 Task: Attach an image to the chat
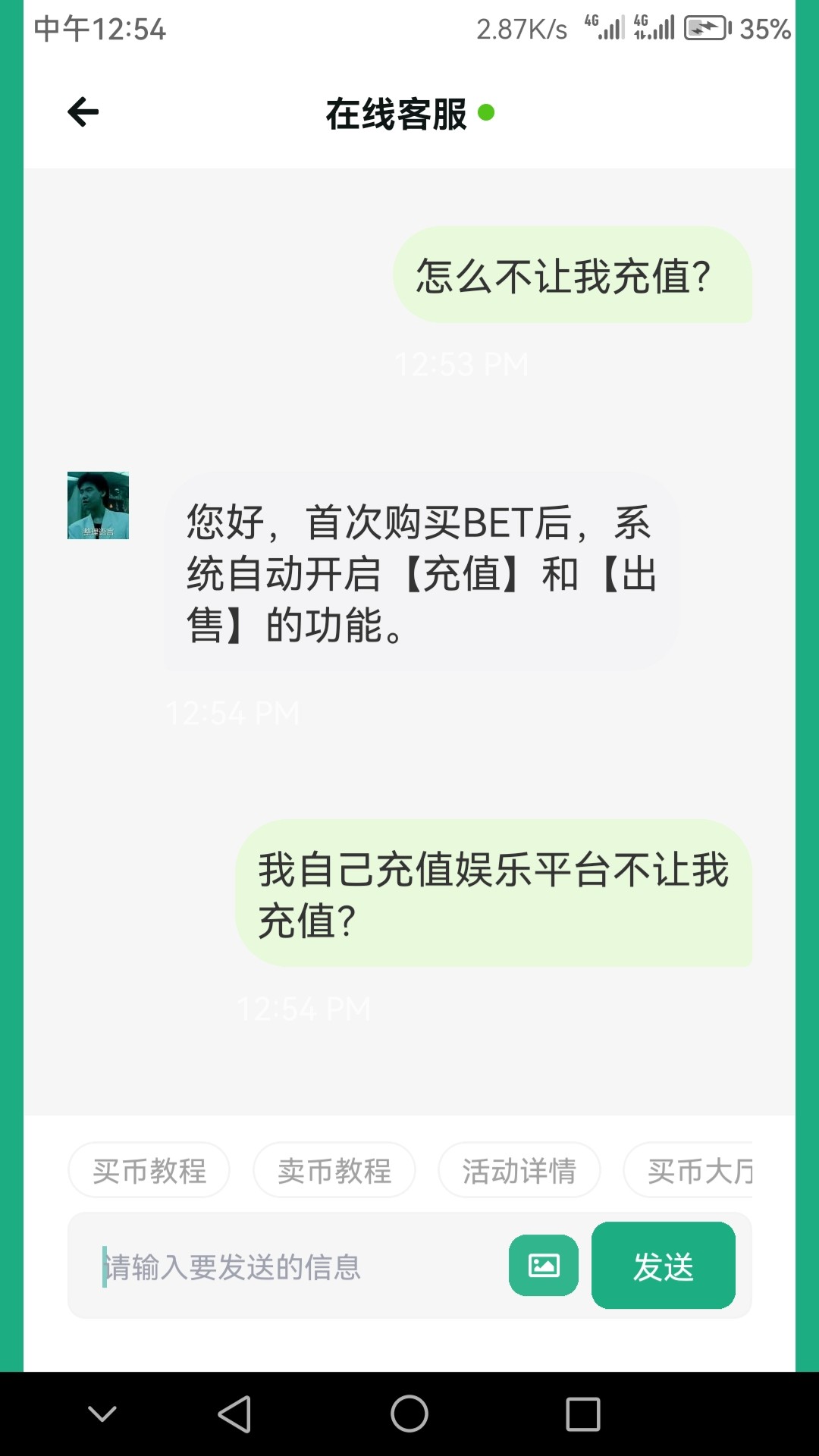coord(544,1265)
